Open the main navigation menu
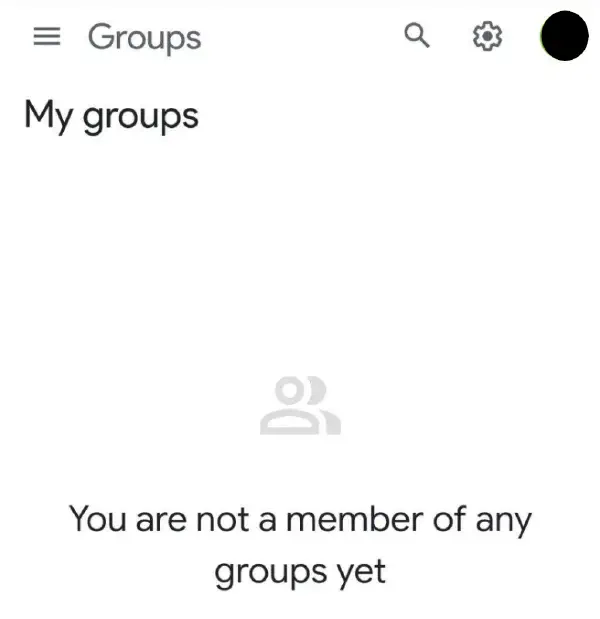 47,37
